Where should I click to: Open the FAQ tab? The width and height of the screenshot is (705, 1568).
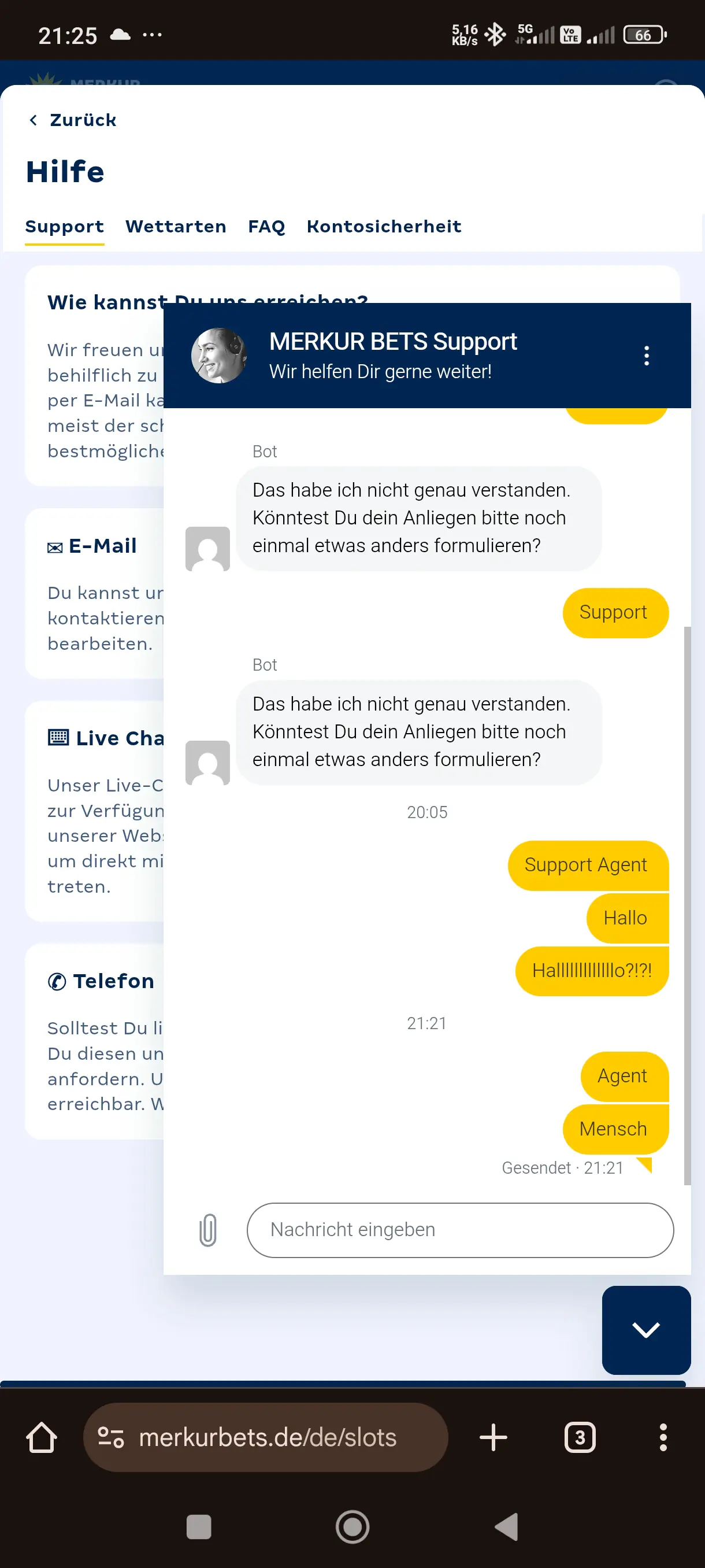266,227
